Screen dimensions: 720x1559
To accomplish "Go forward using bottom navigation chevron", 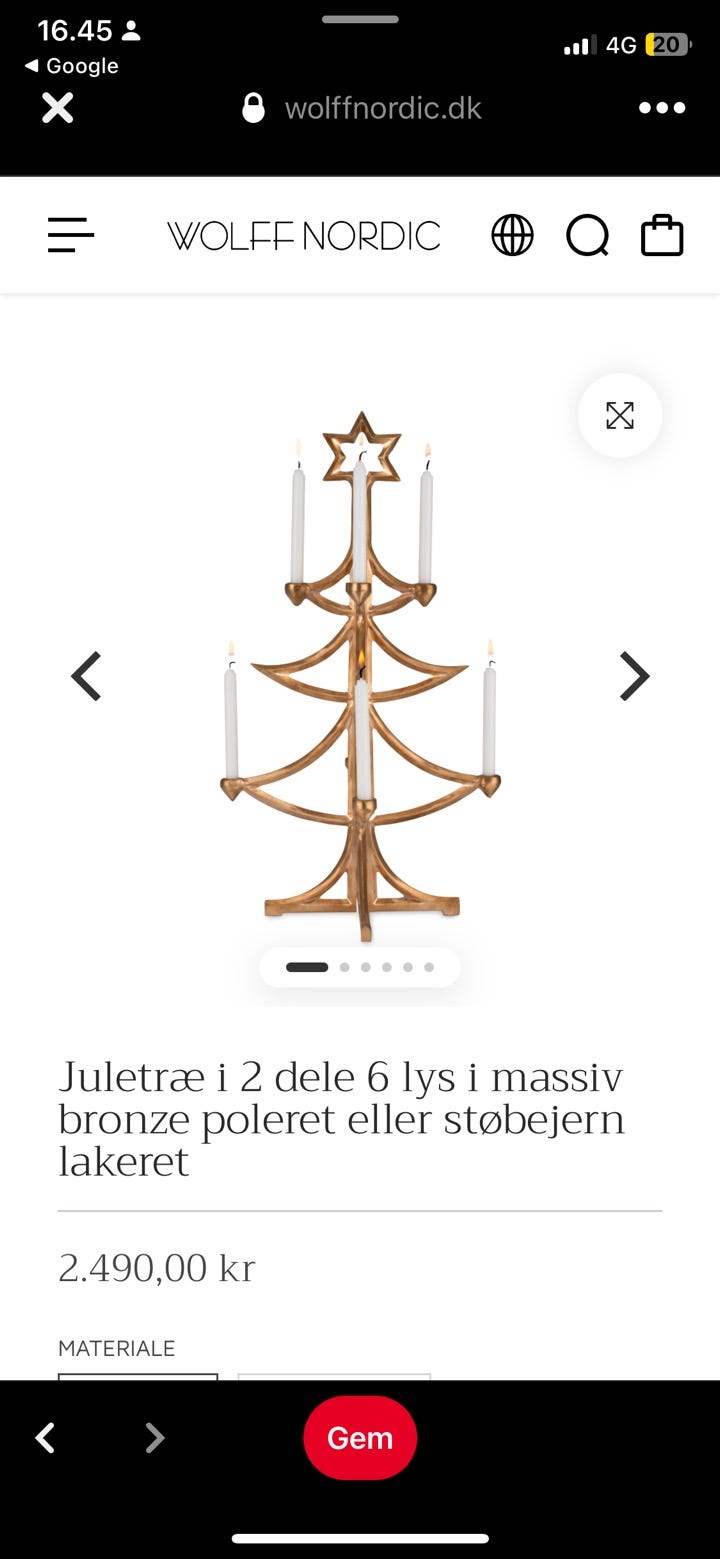I will (x=154, y=1437).
